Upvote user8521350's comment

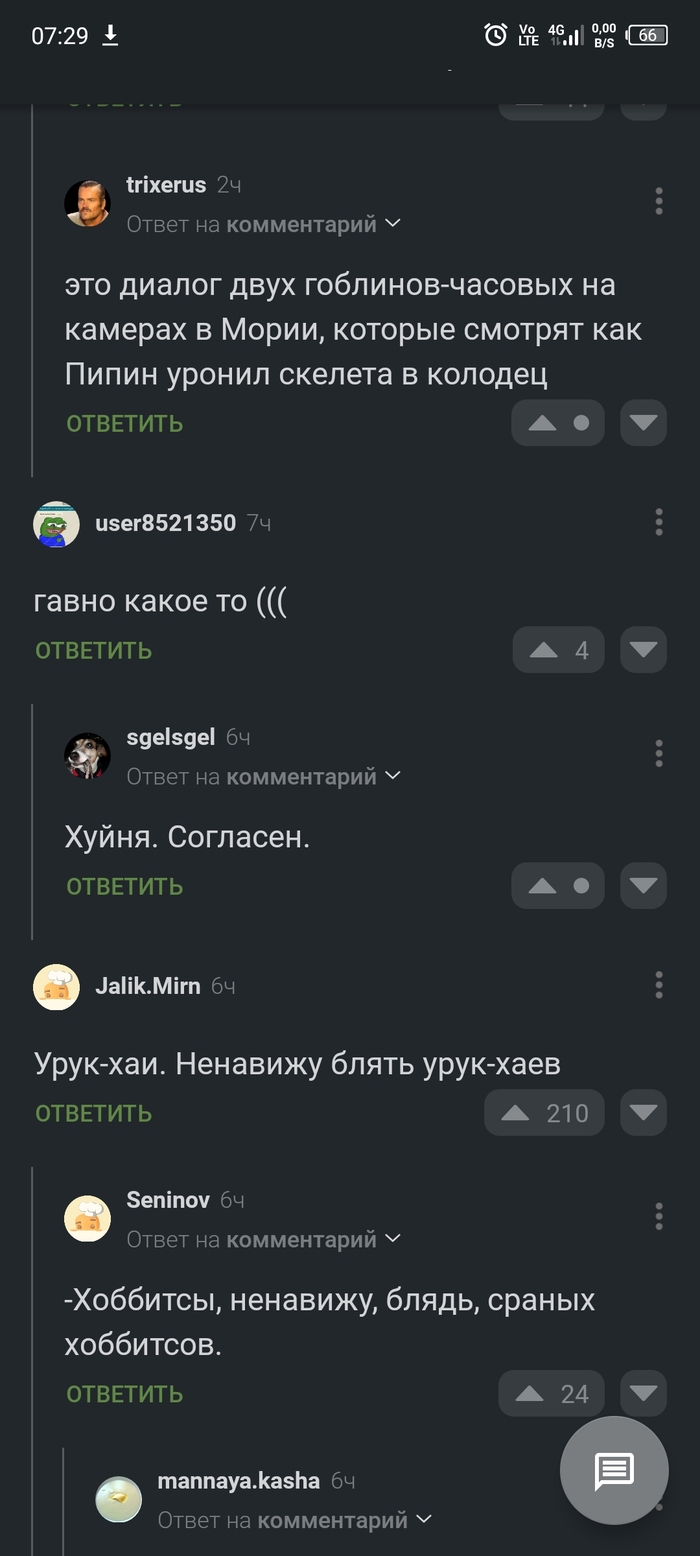(x=543, y=650)
